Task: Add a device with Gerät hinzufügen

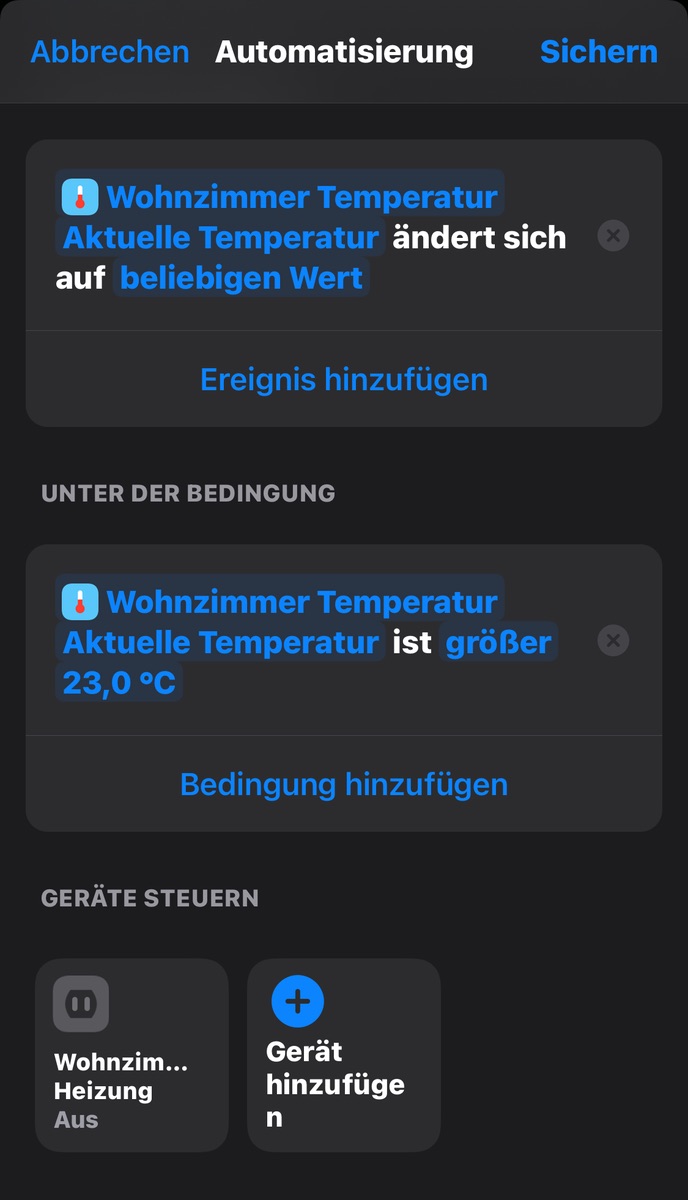Action: point(343,1055)
